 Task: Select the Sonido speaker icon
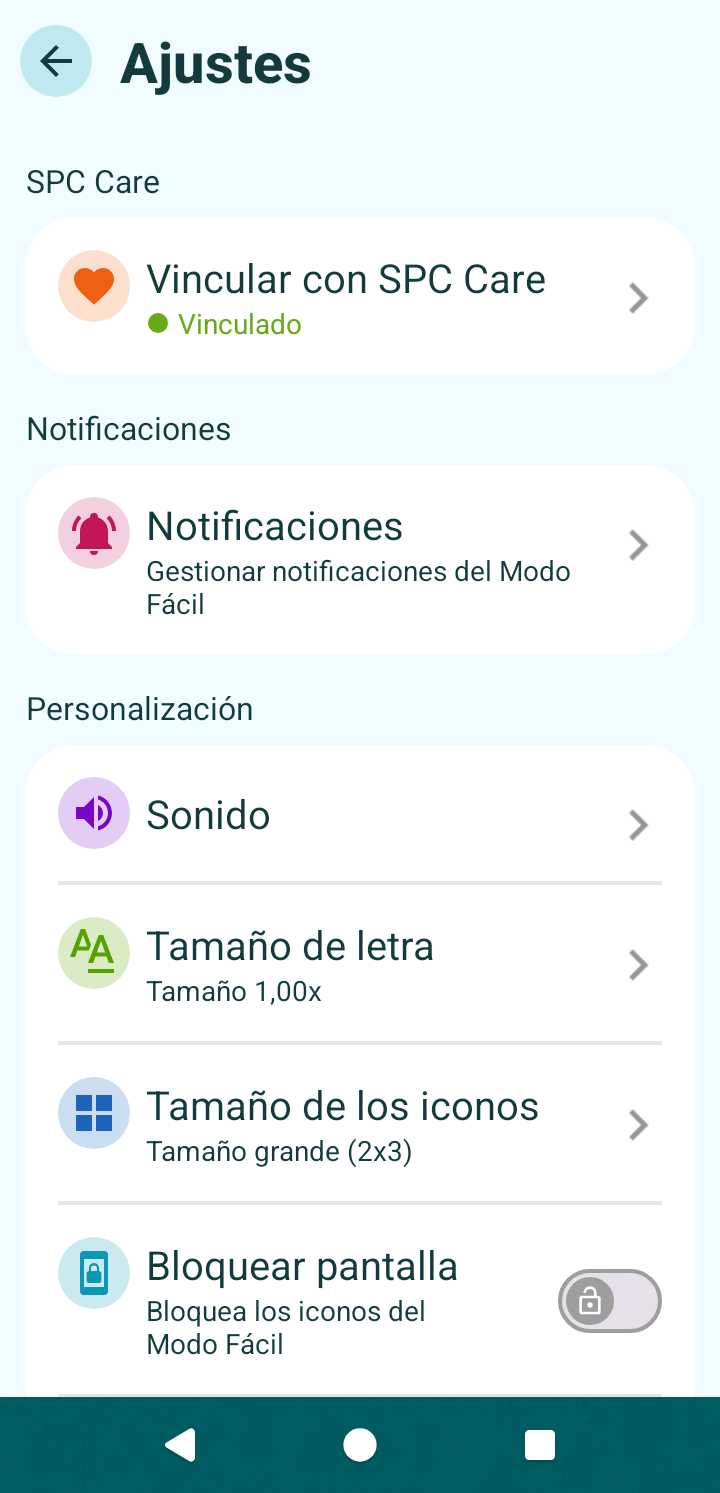[93, 813]
